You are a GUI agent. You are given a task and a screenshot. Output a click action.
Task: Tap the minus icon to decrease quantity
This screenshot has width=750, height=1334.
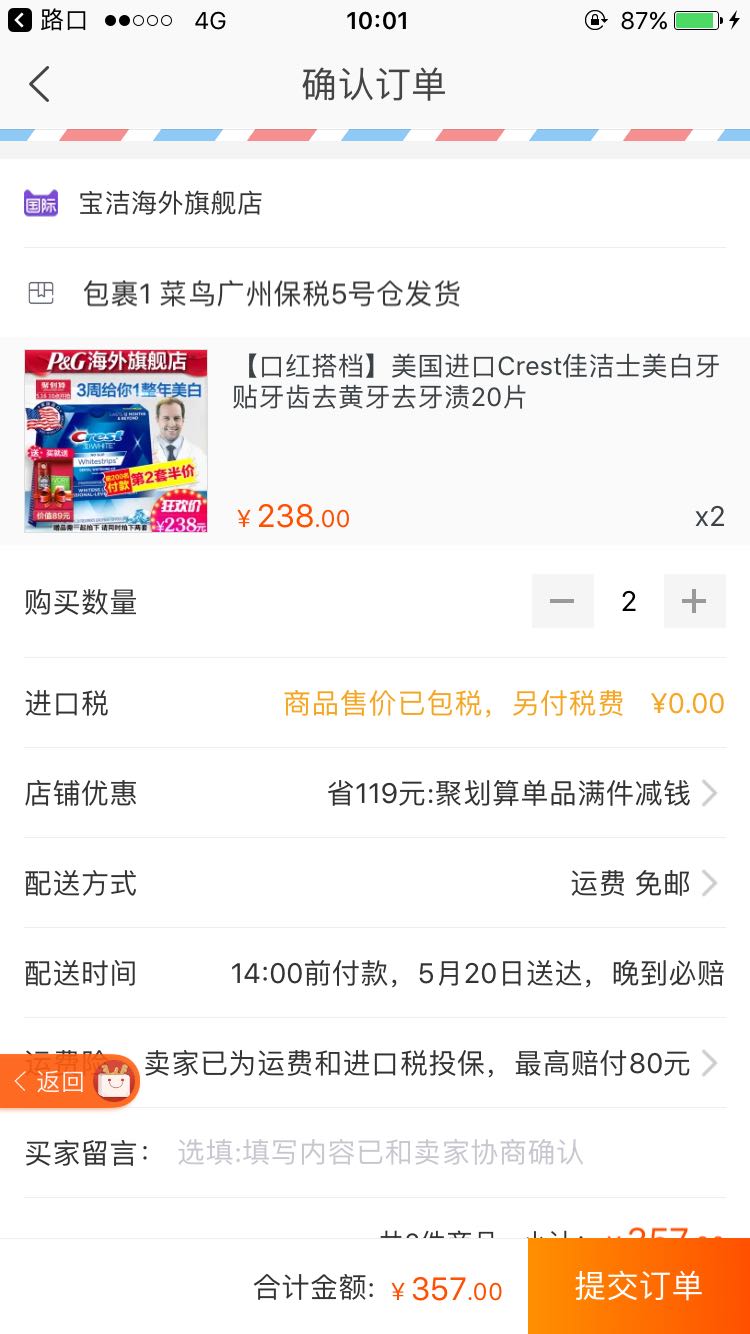point(562,601)
